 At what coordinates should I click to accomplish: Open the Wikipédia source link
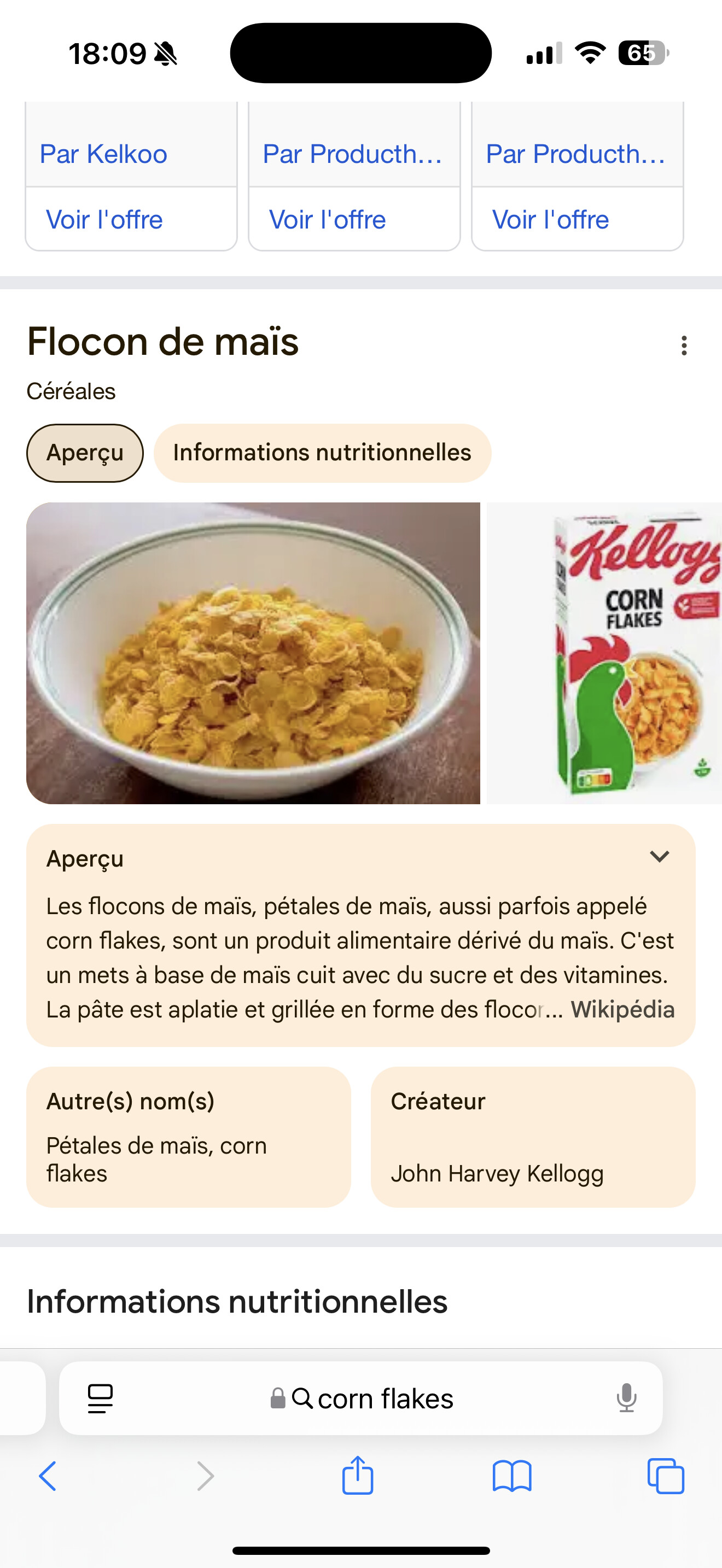622,1010
